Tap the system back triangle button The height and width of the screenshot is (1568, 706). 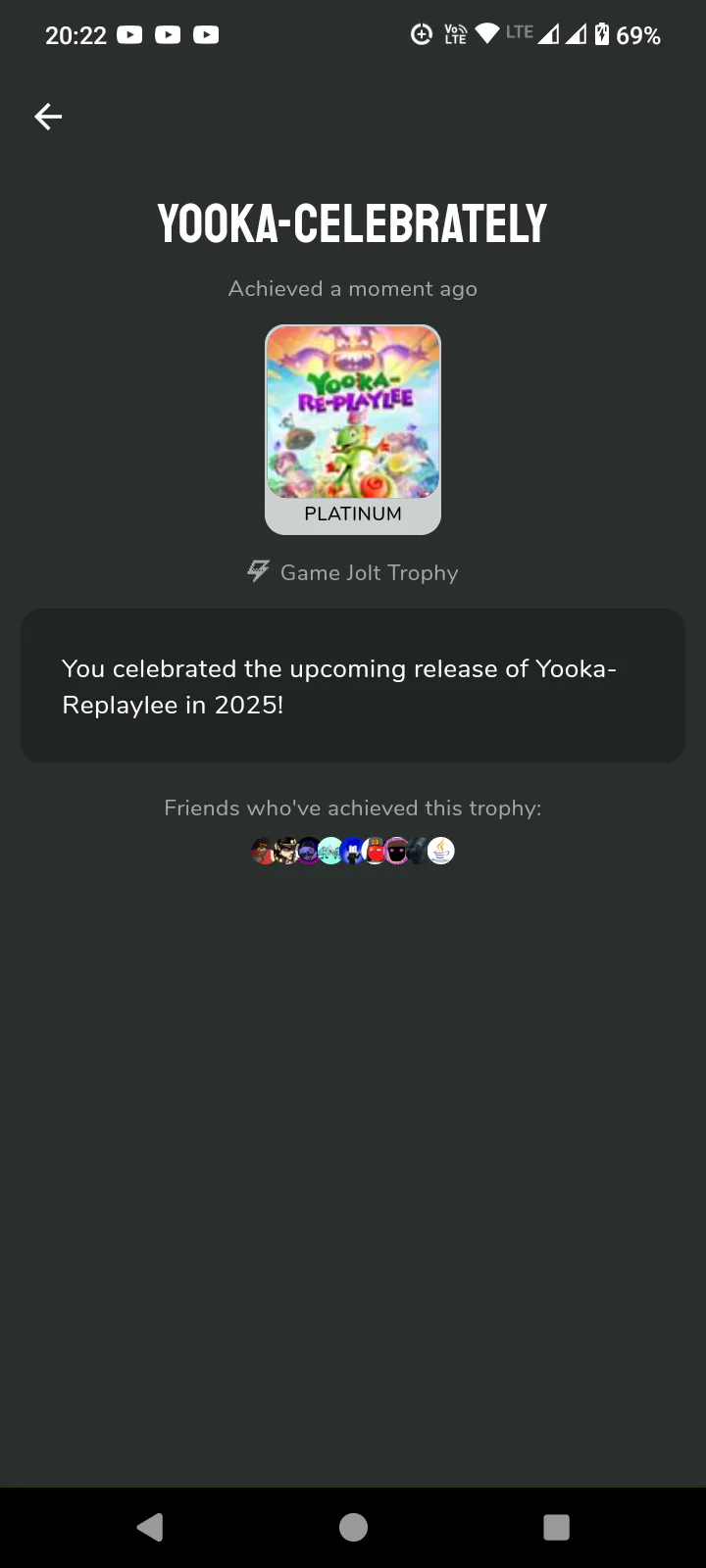coord(150,1527)
